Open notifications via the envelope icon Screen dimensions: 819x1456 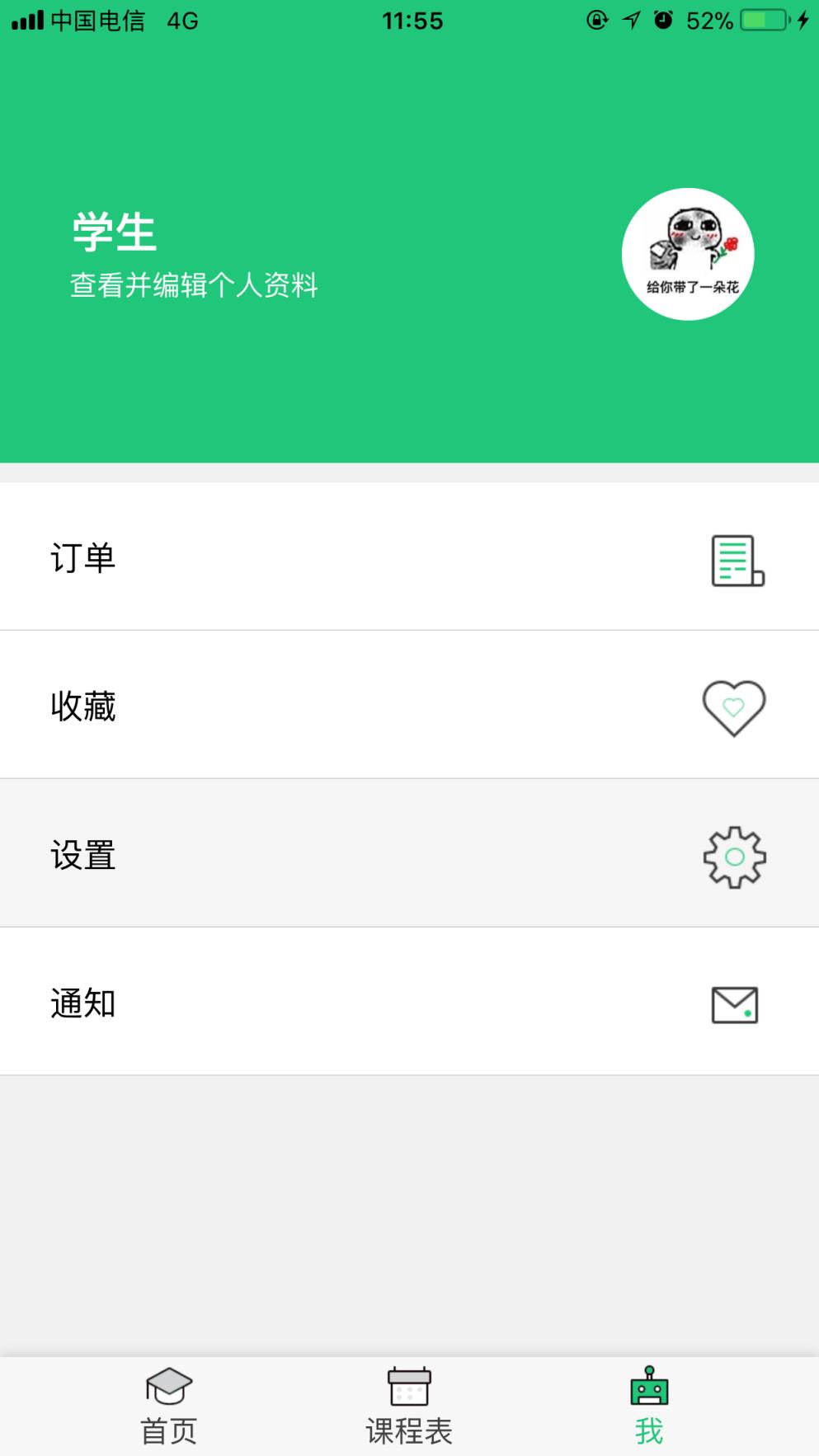click(x=734, y=1003)
